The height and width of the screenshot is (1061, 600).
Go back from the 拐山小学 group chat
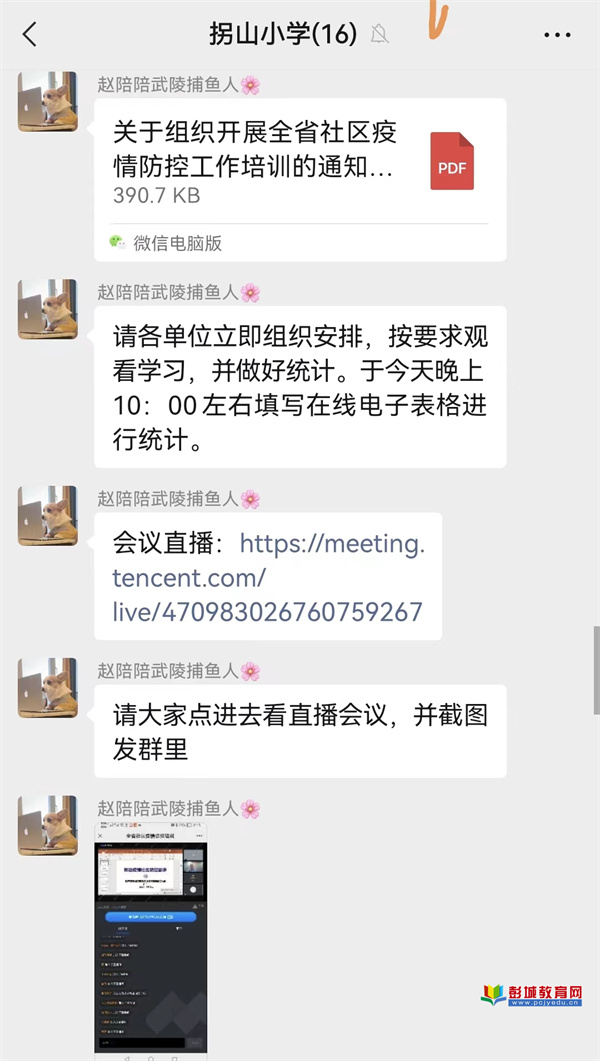[30, 35]
